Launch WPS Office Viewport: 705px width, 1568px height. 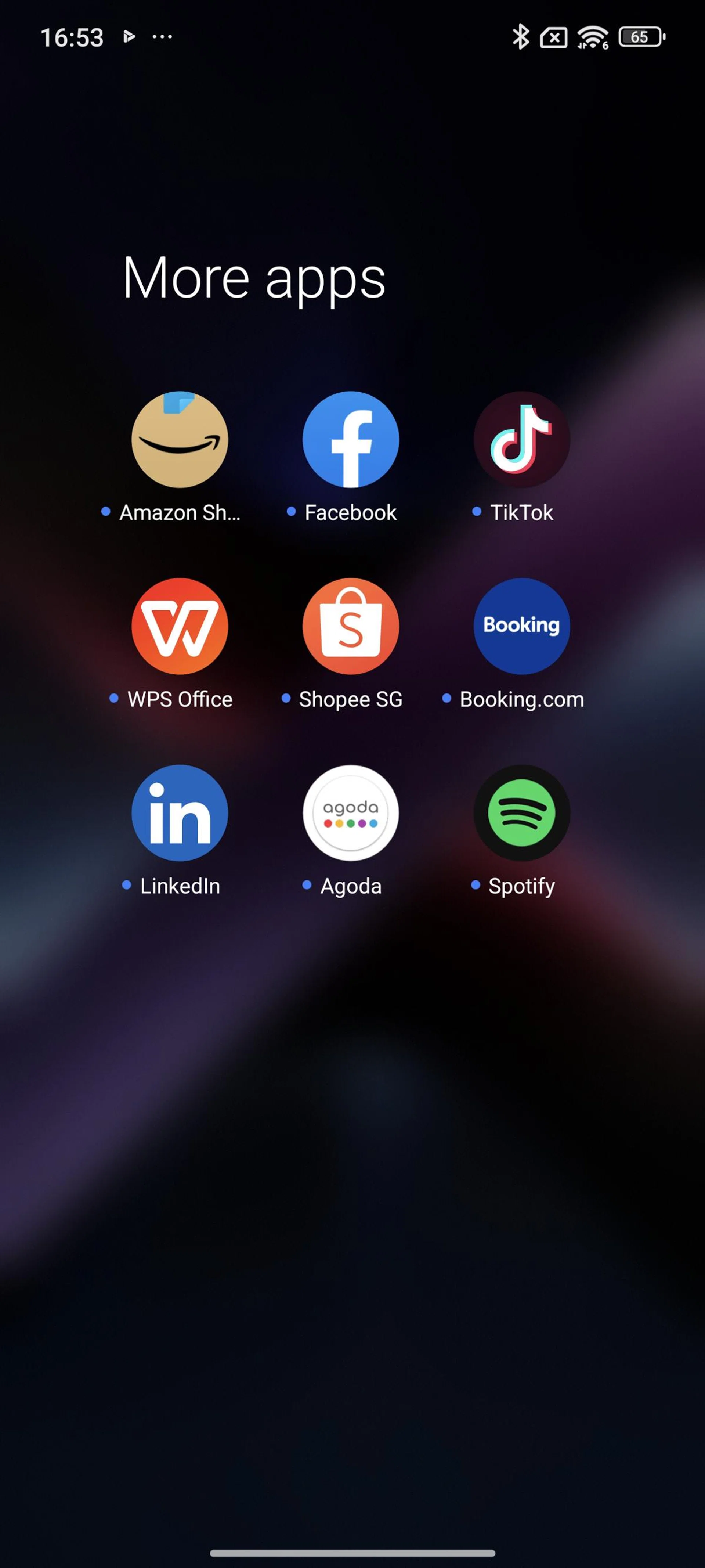click(x=180, y=626)
